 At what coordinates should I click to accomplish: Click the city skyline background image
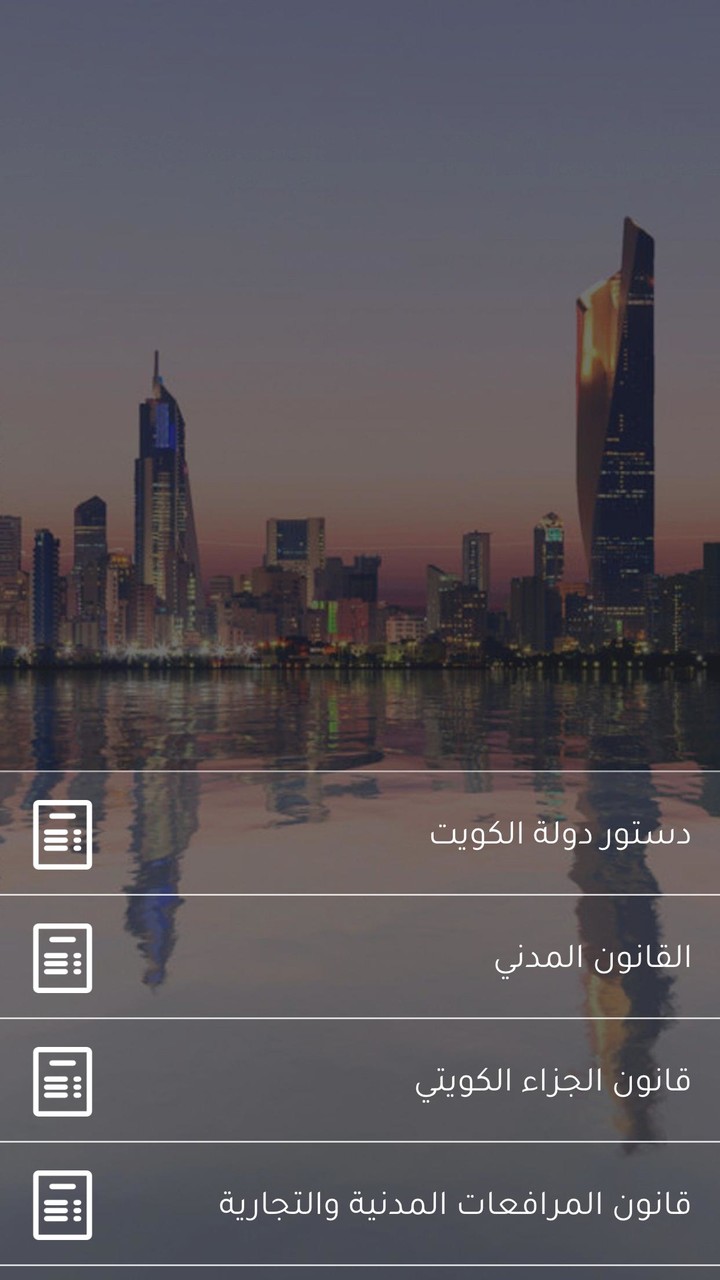(x=360, y=400)
